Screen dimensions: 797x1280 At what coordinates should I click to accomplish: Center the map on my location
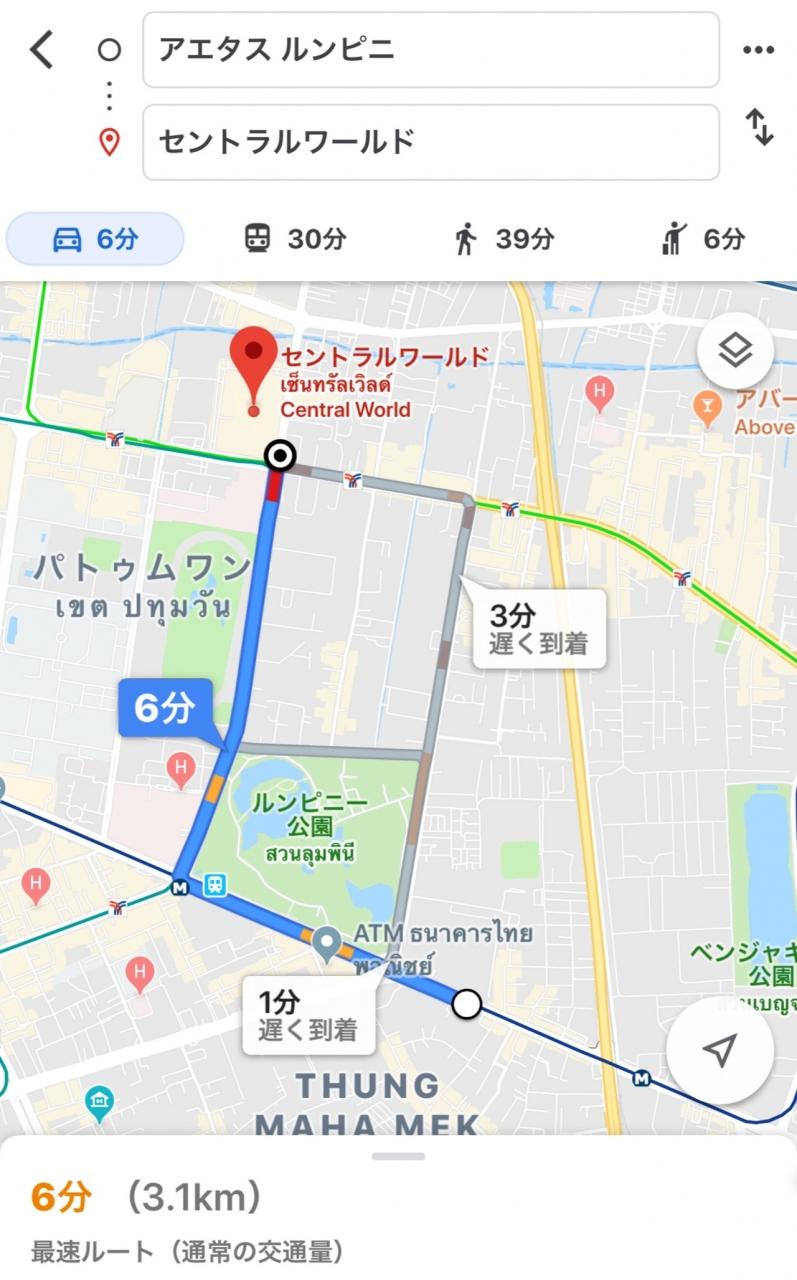tap(719, 1049)
